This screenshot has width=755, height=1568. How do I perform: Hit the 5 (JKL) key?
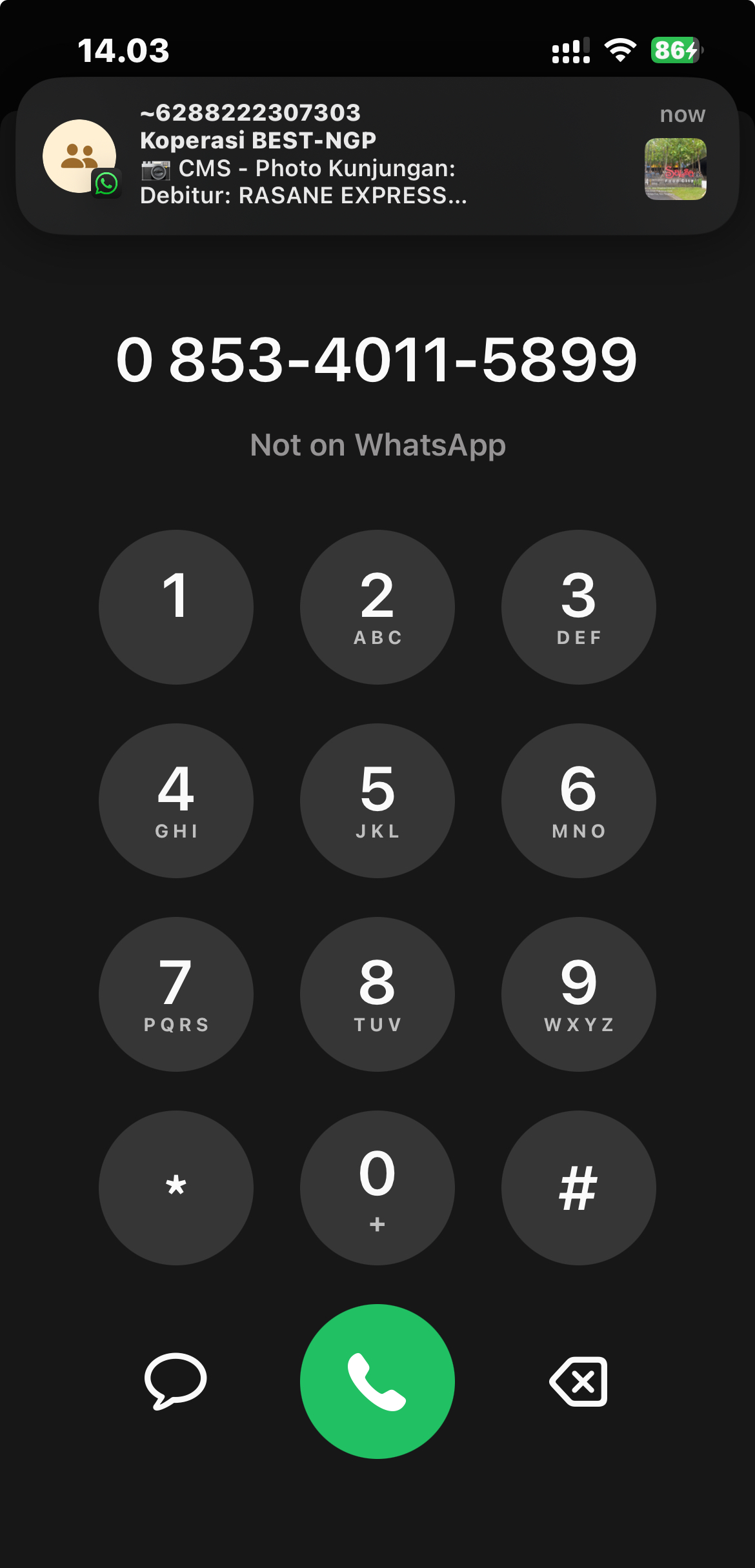tap(377, 801)
